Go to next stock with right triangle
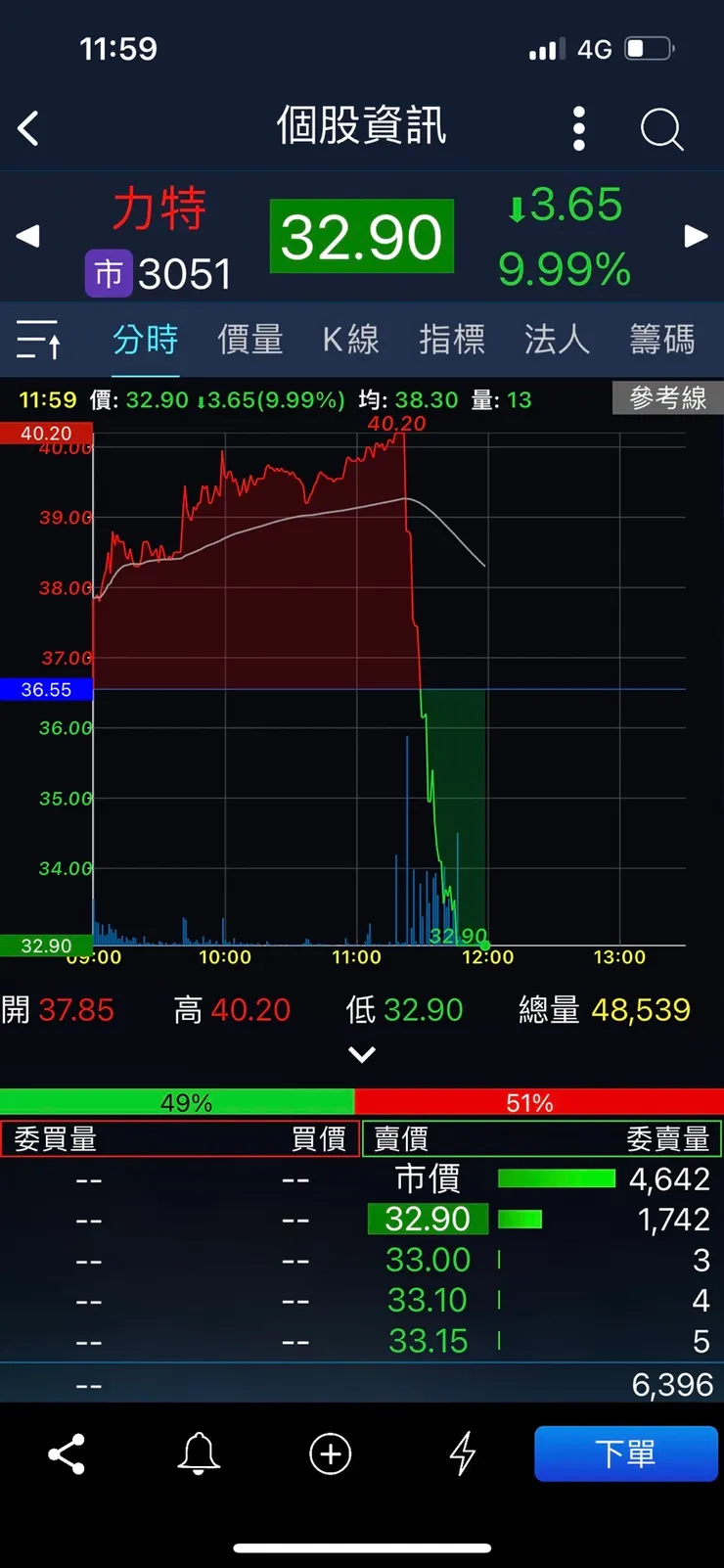 (x=697, y=236)
